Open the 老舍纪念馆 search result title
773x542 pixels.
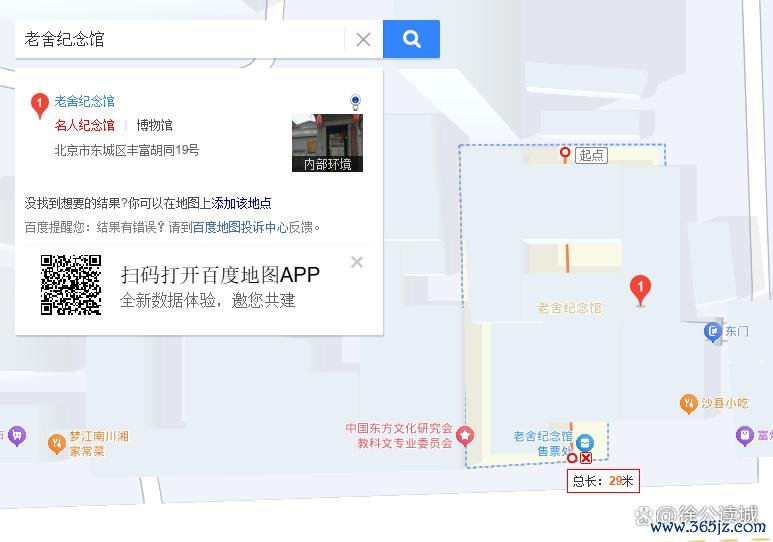point(85,101)
